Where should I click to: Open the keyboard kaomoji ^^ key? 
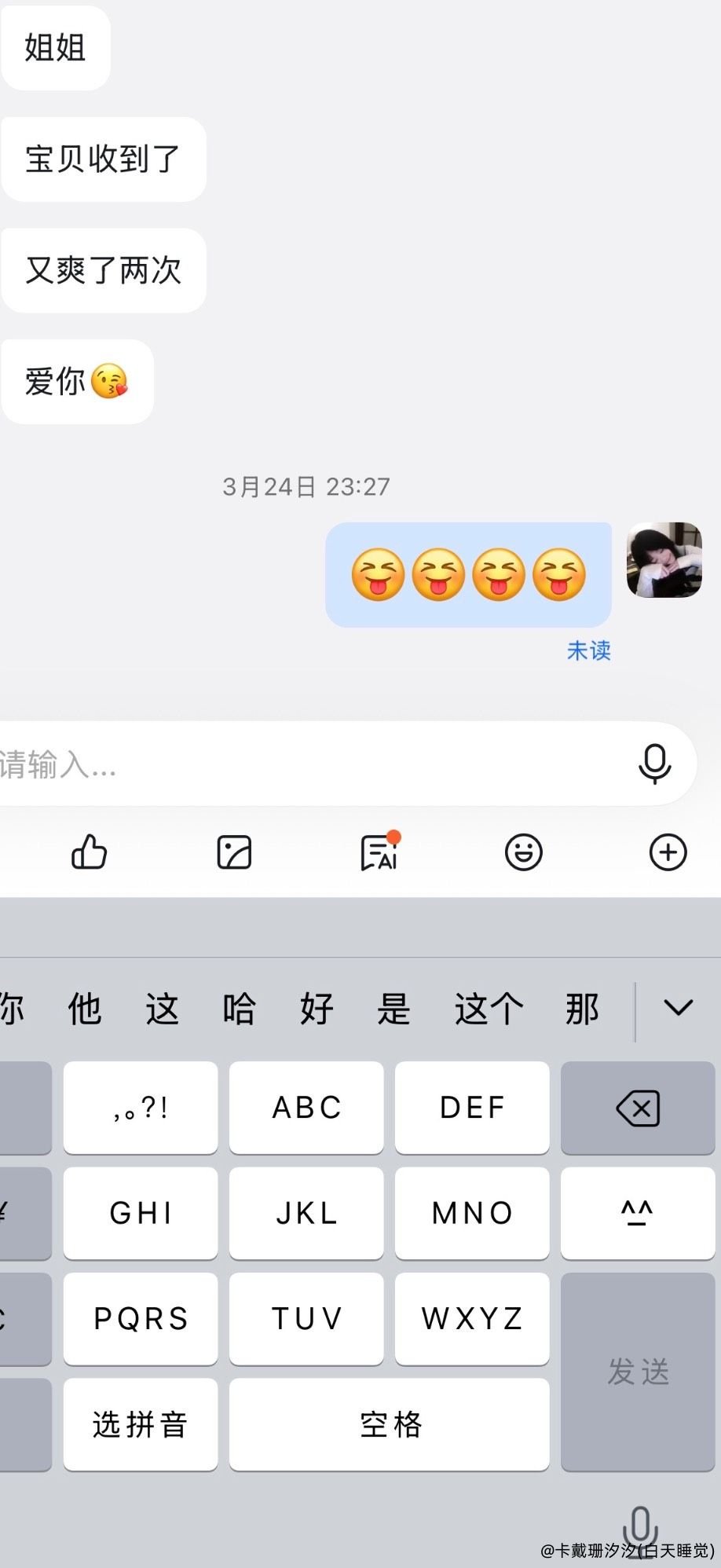(638, 1213)
